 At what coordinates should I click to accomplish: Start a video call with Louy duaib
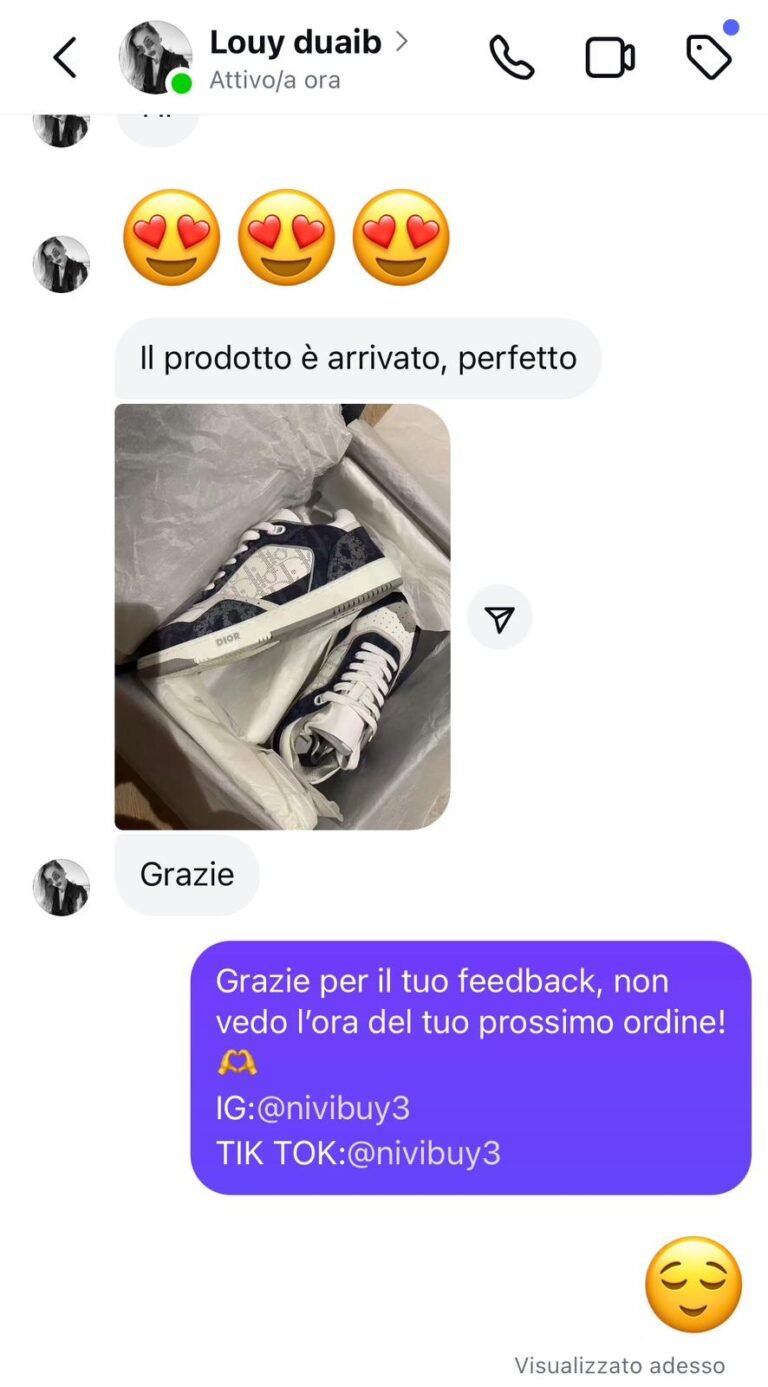(610, 58)
